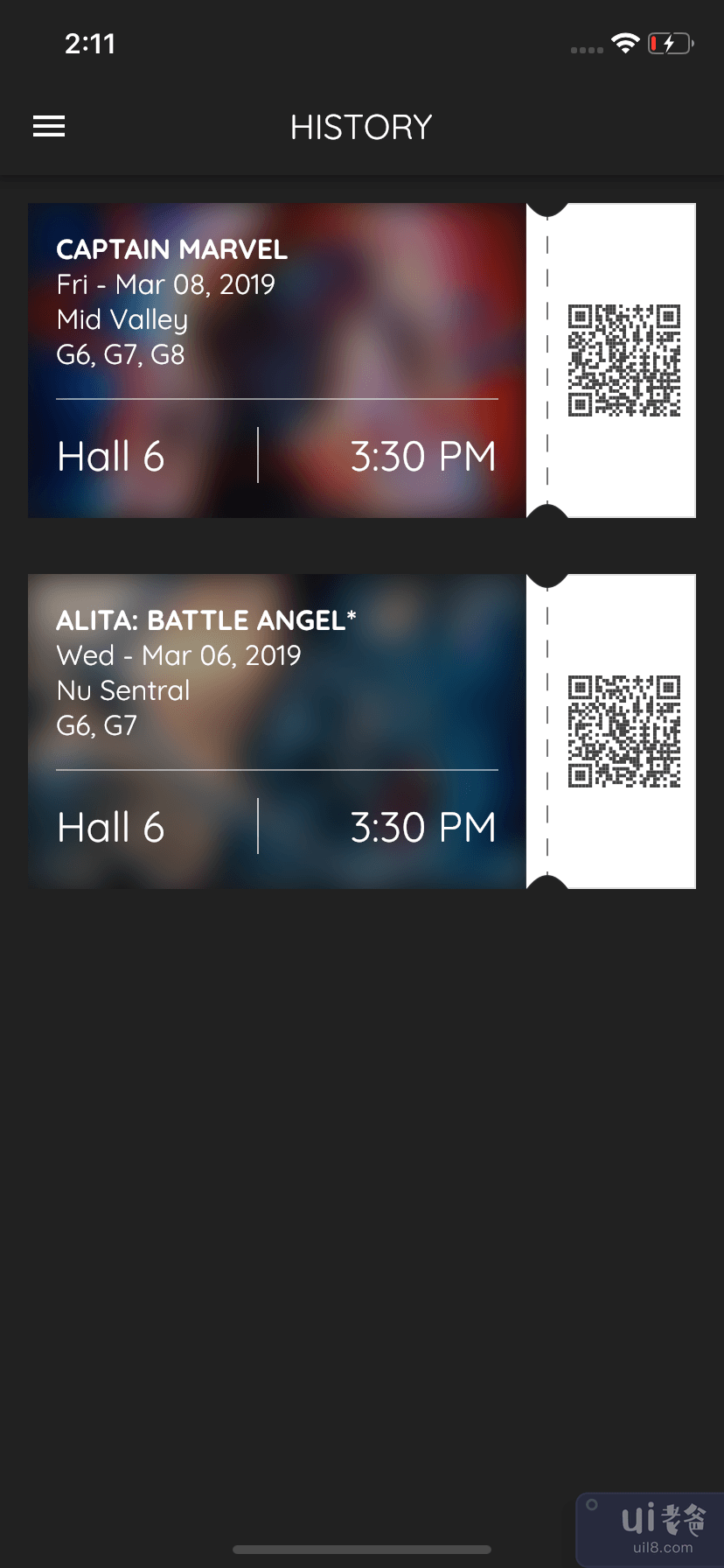
Task: Open the Captain Marvel ticket
Action: point(276,360)
